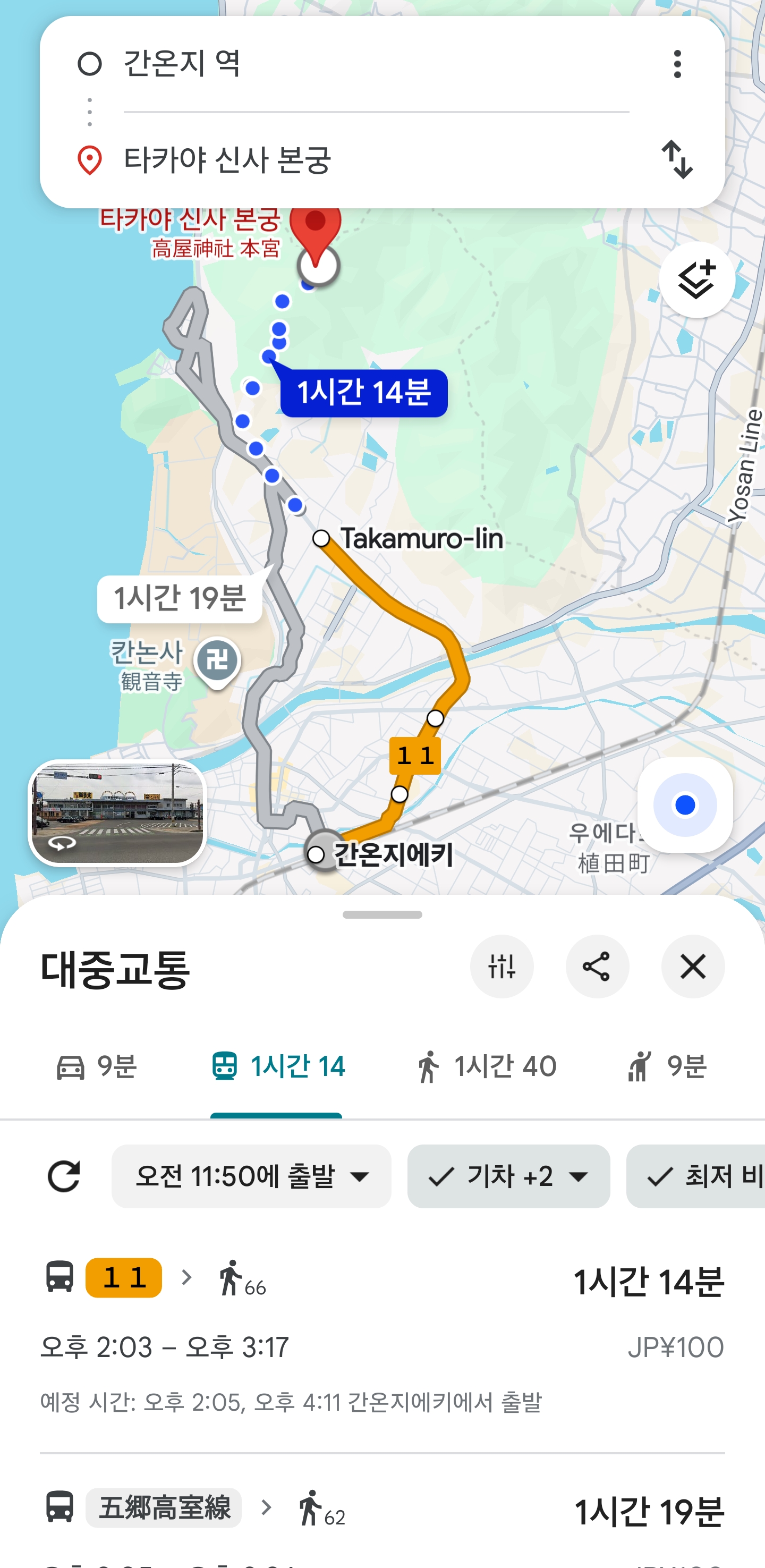This screenshot has width=765, height=1568.
Task: Open transit route options filter
Action: tap(501, 967)
